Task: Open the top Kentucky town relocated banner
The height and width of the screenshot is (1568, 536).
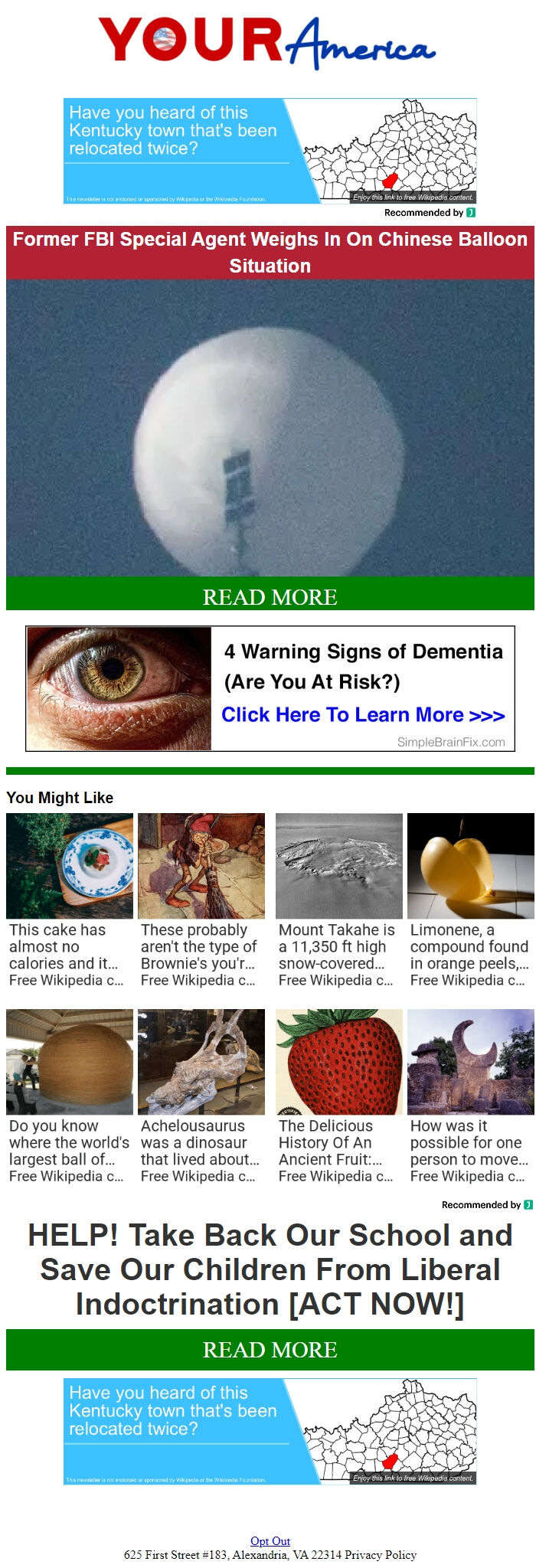Action: pos(270,150)
